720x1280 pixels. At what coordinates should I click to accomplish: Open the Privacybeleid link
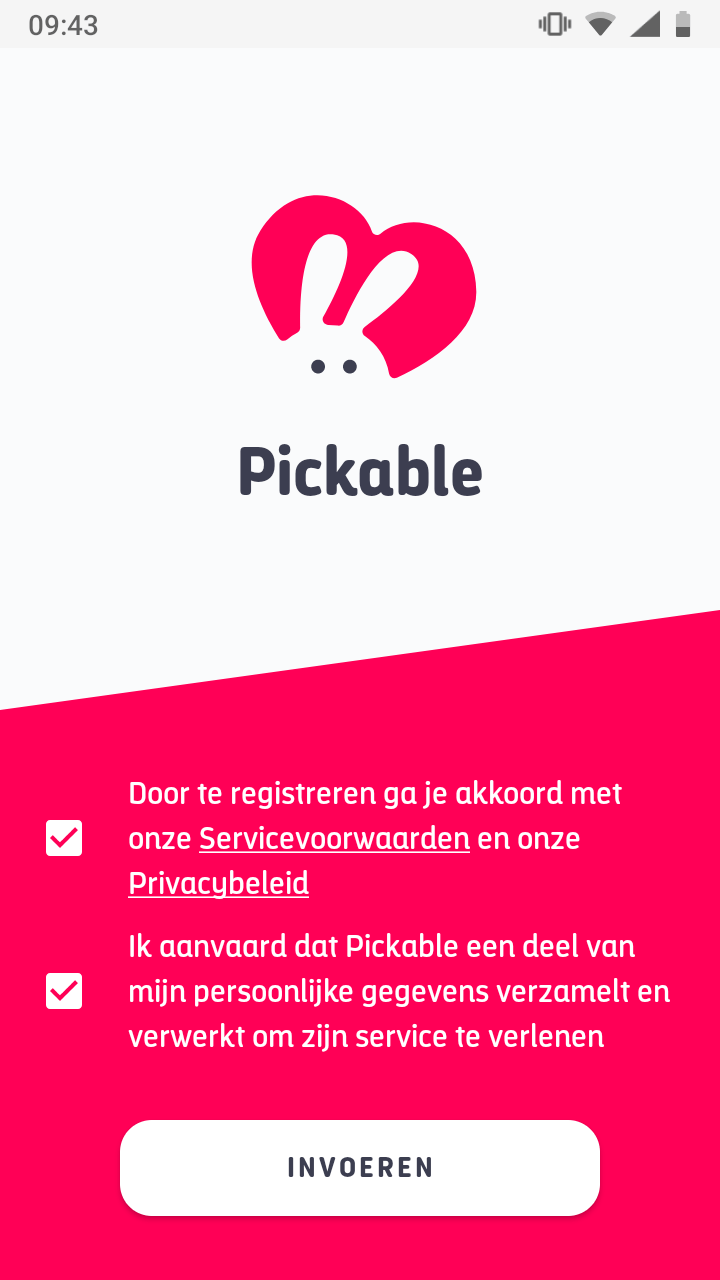coord(218,883)
